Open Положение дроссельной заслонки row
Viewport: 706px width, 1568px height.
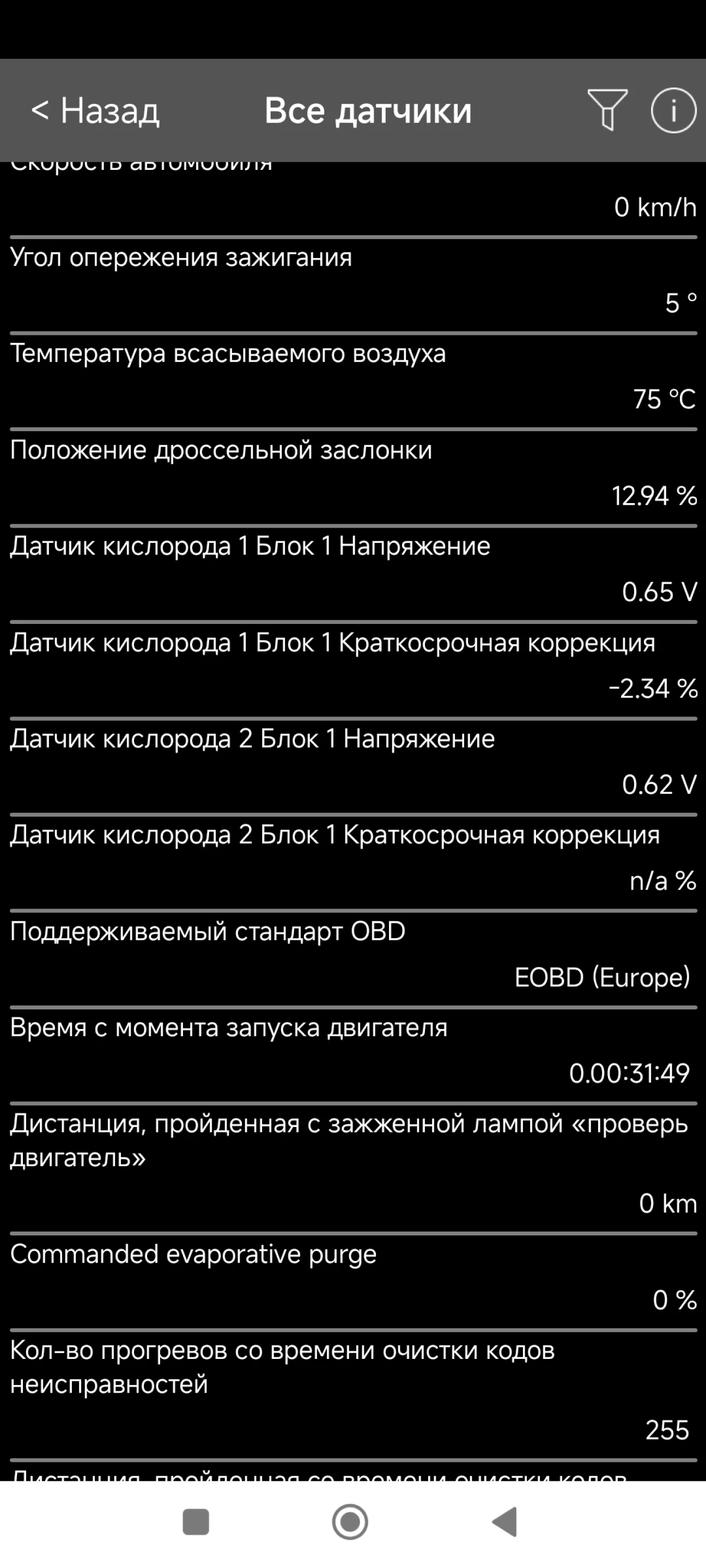pyautogui.click(x=354, y=476)
